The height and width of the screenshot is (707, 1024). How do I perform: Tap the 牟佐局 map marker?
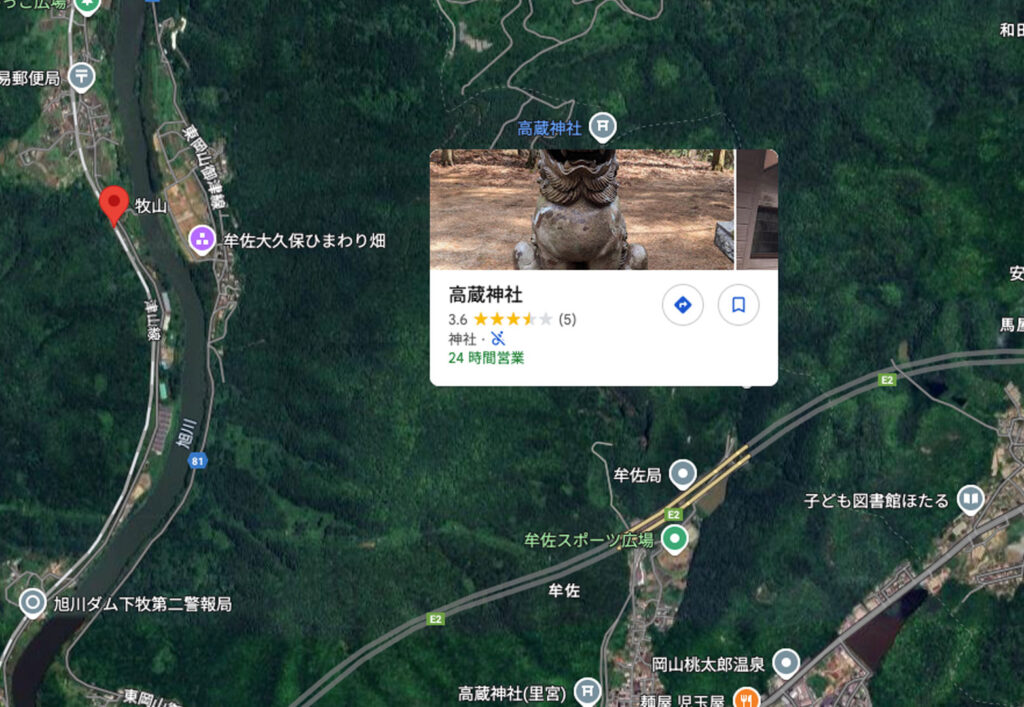click(x=683, y=472)
